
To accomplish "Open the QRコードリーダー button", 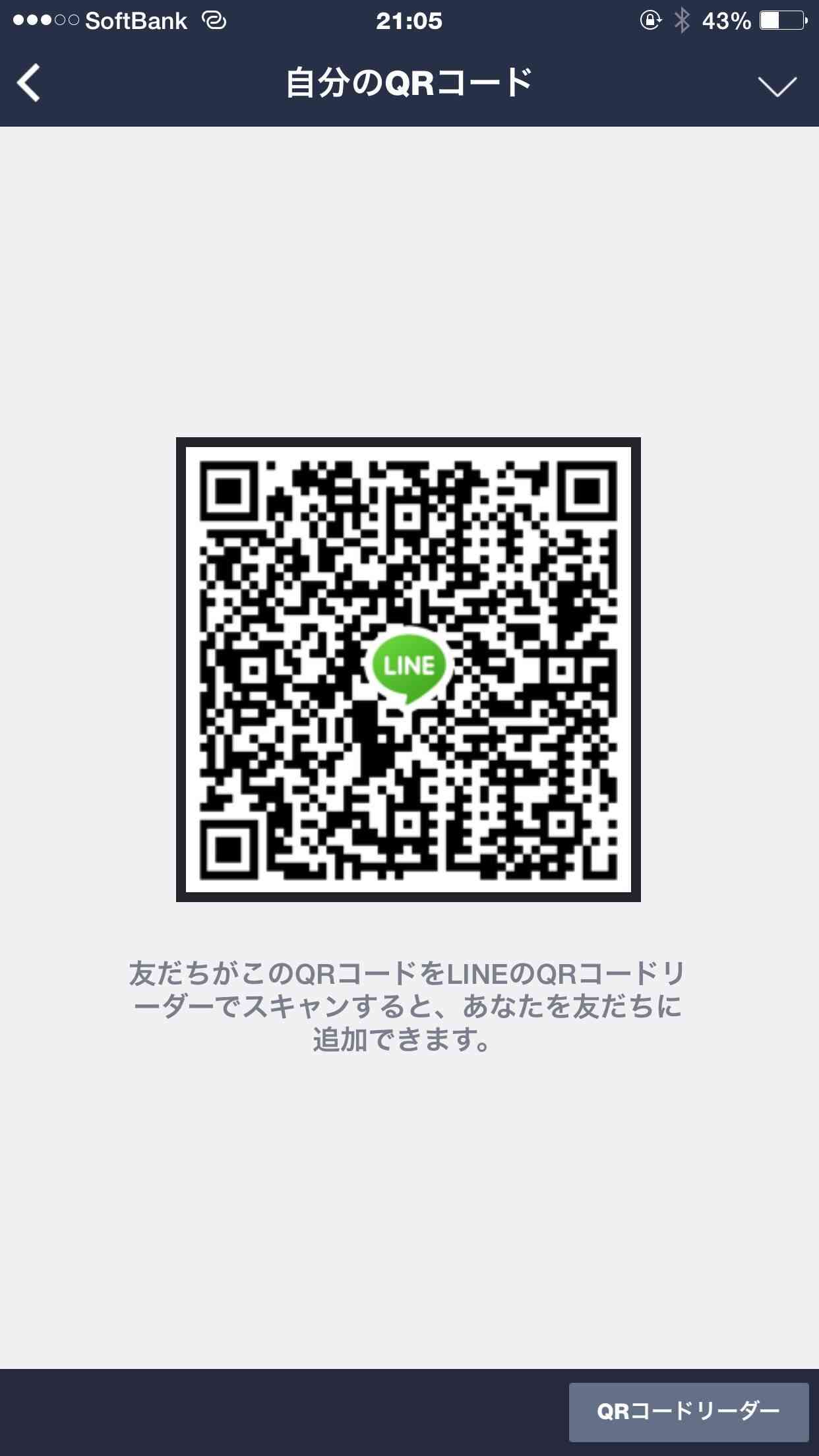I will (x=688, y=1412).
